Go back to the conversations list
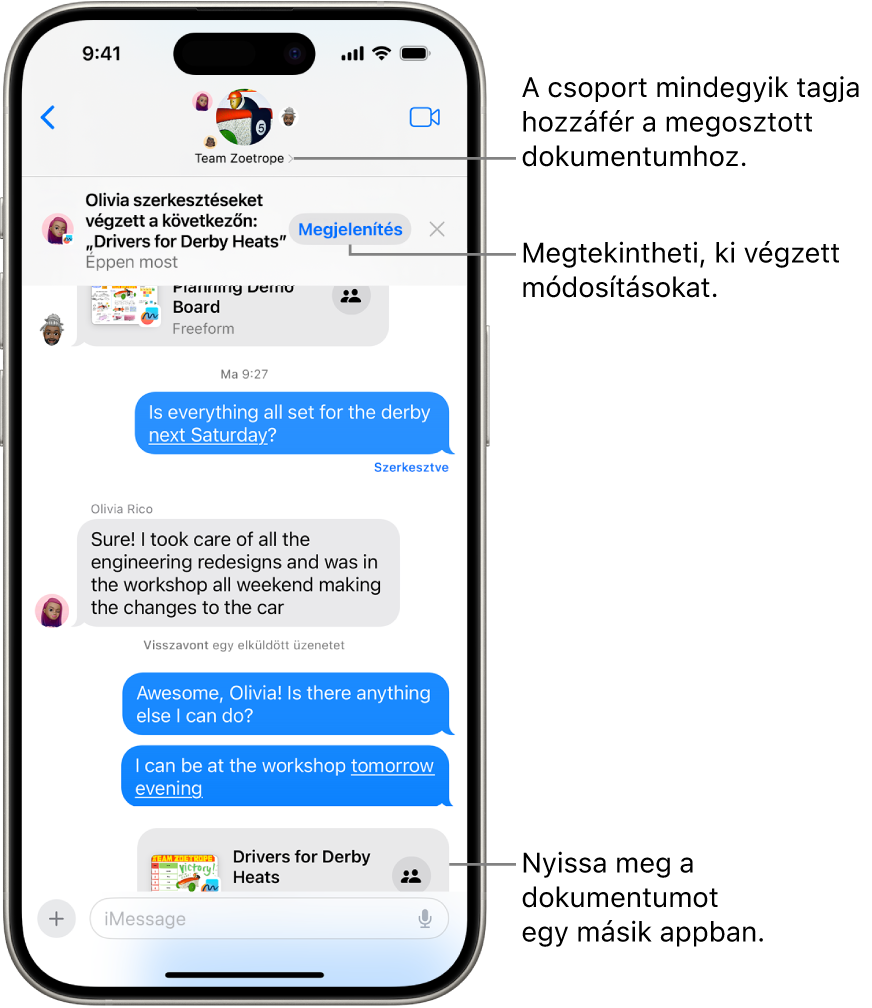Viewport: 872px width, 1008px height. pyautogui.click(x=48, y=118)
